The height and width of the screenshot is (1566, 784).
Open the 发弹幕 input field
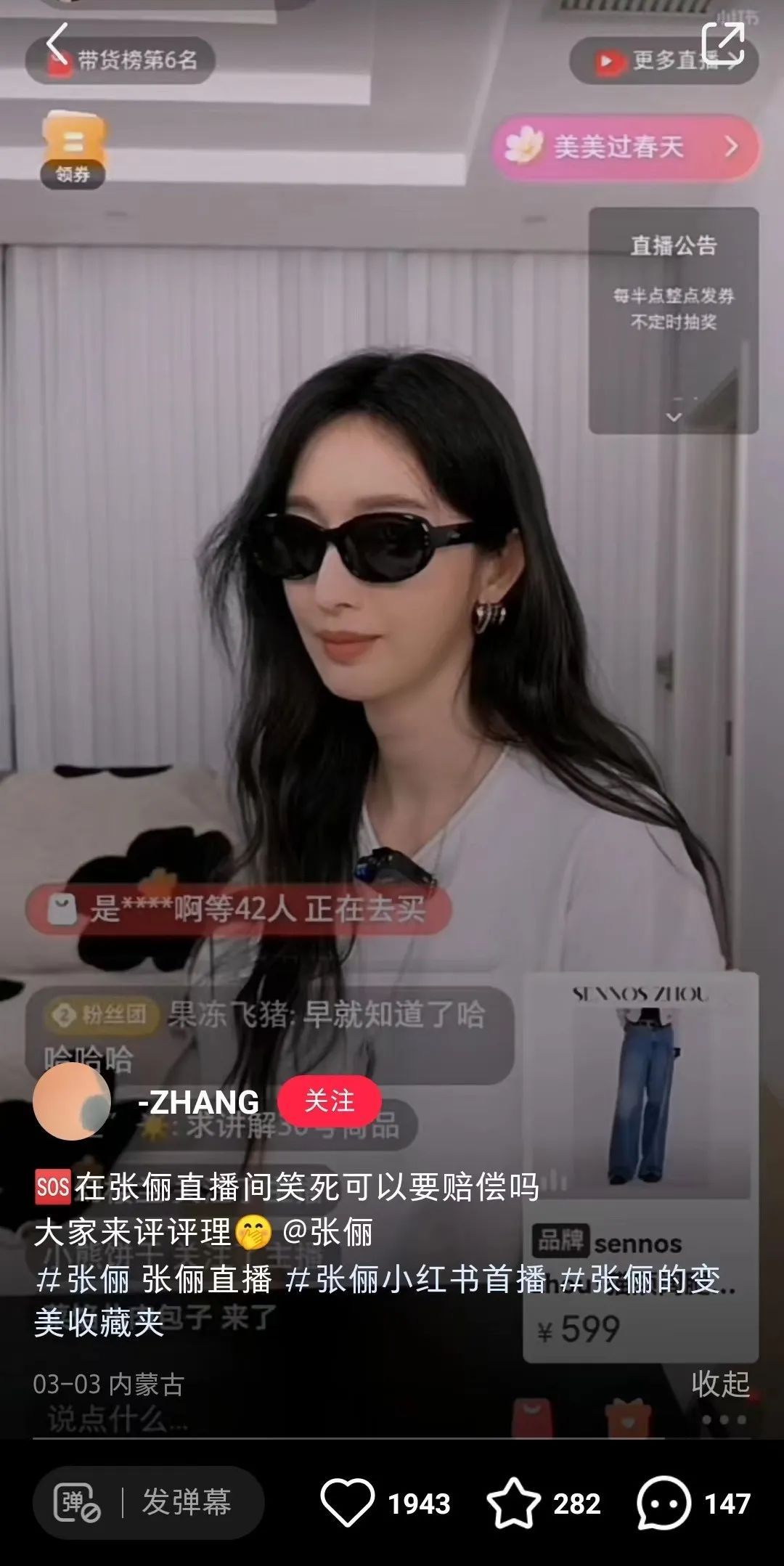coord(187,1502)
